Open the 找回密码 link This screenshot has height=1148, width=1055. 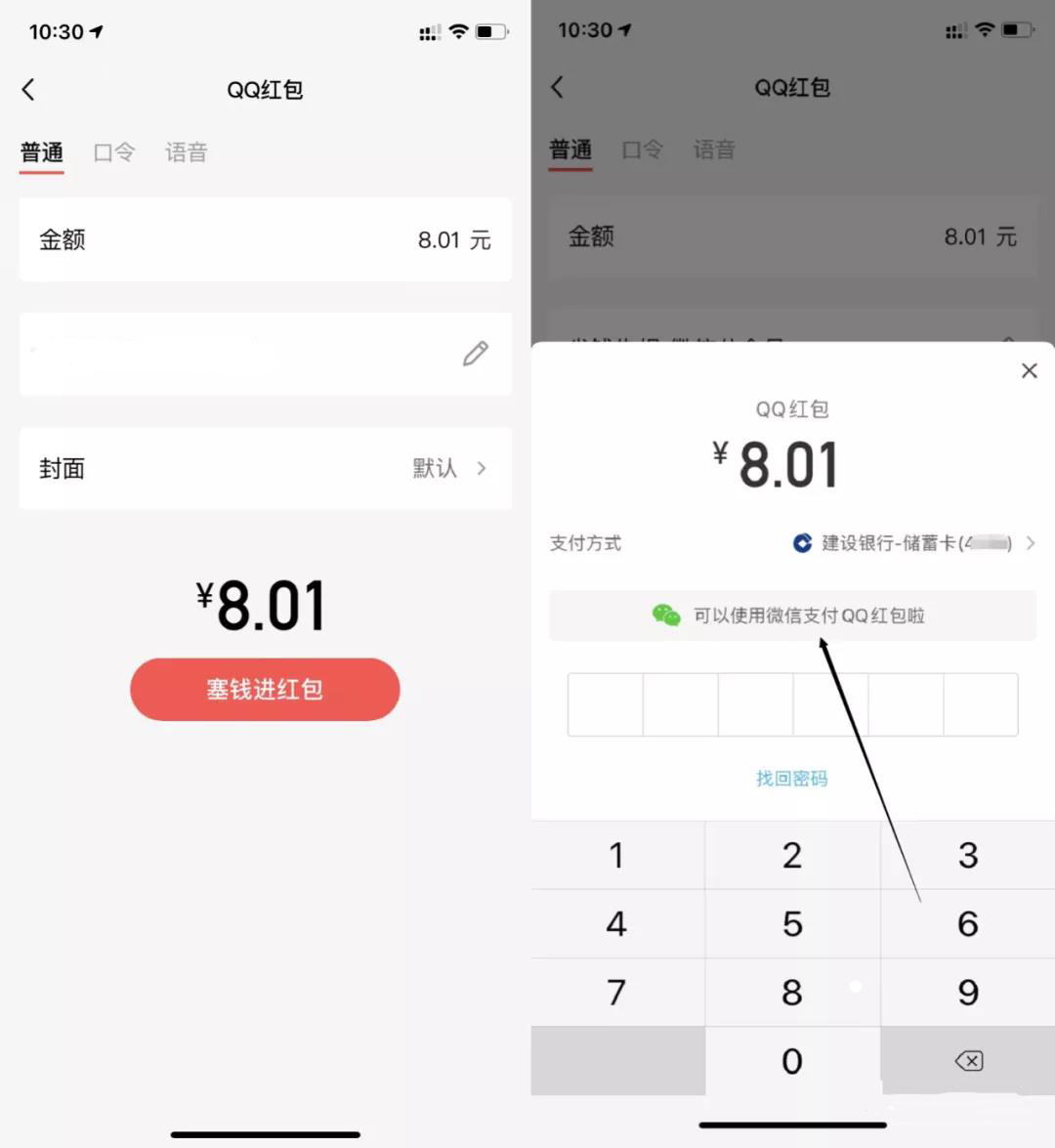click(x=792, y=779)
